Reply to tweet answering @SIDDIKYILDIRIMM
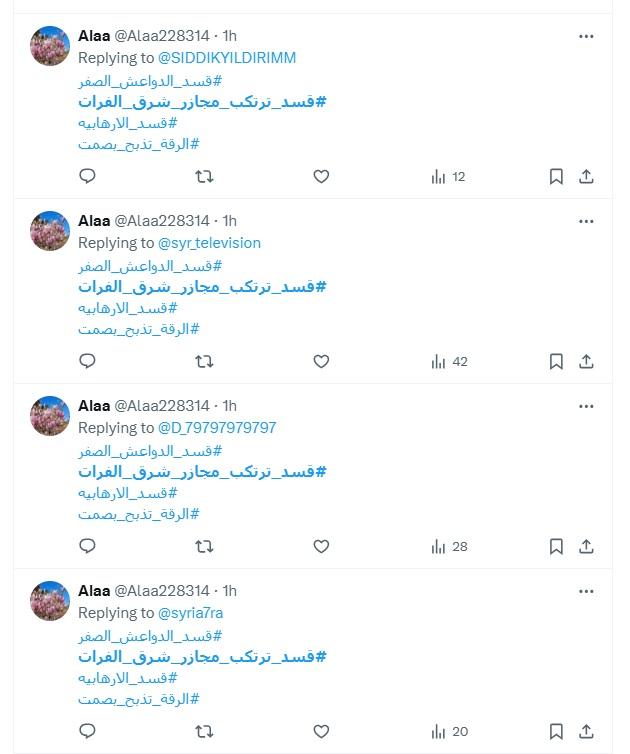 (x=87, y=176)
